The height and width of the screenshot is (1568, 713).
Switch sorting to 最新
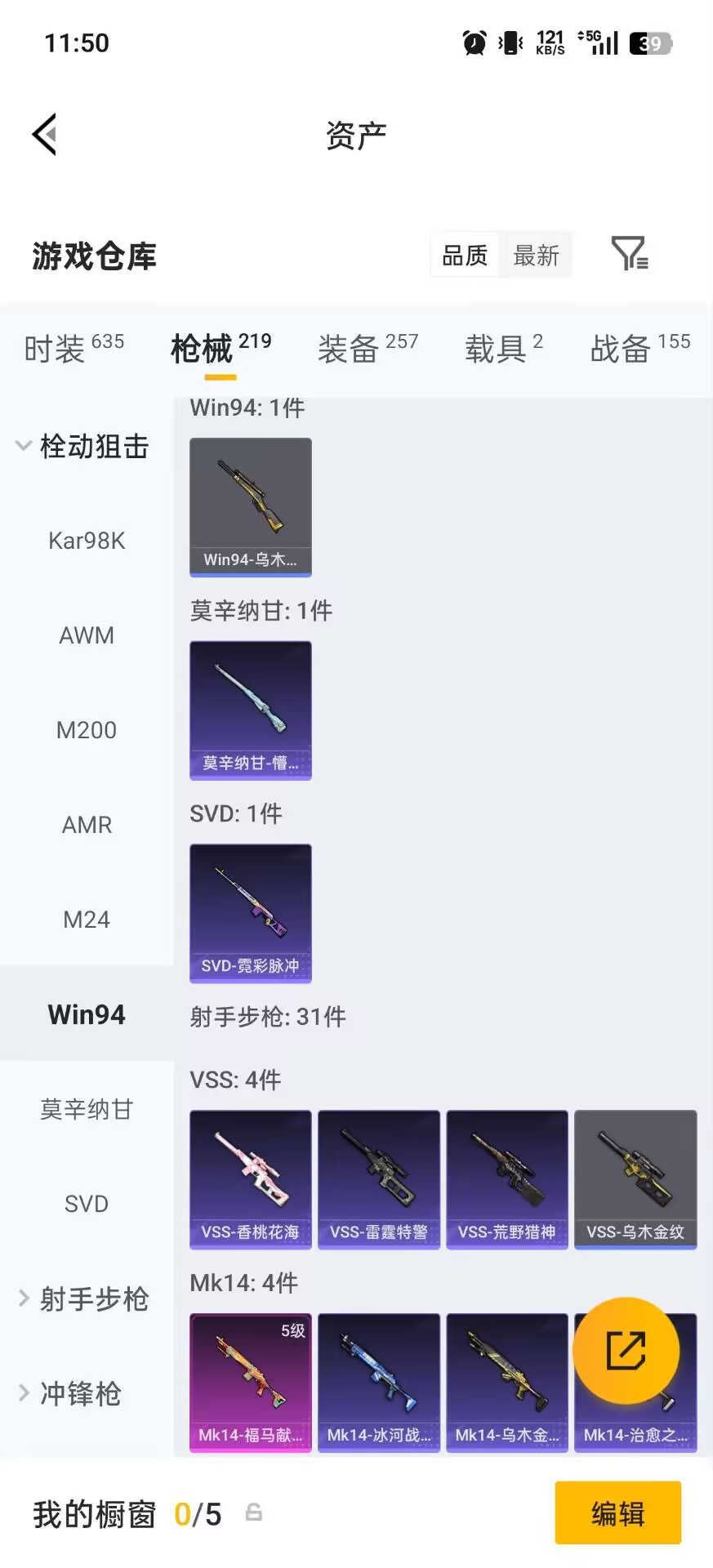pyautogui.click(x=536, y=255)
